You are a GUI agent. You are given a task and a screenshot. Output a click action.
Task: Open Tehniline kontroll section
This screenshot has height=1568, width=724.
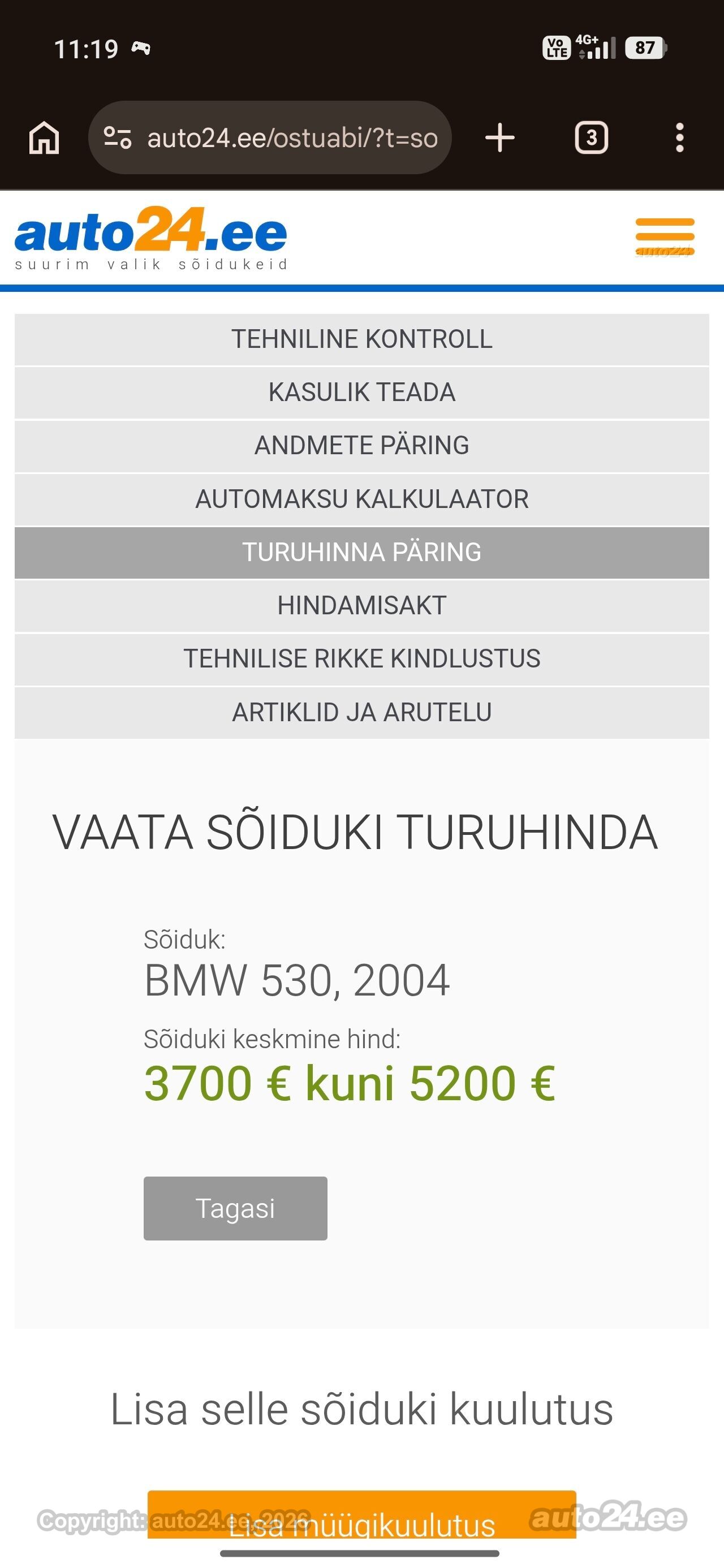click(x=361, y=339)
